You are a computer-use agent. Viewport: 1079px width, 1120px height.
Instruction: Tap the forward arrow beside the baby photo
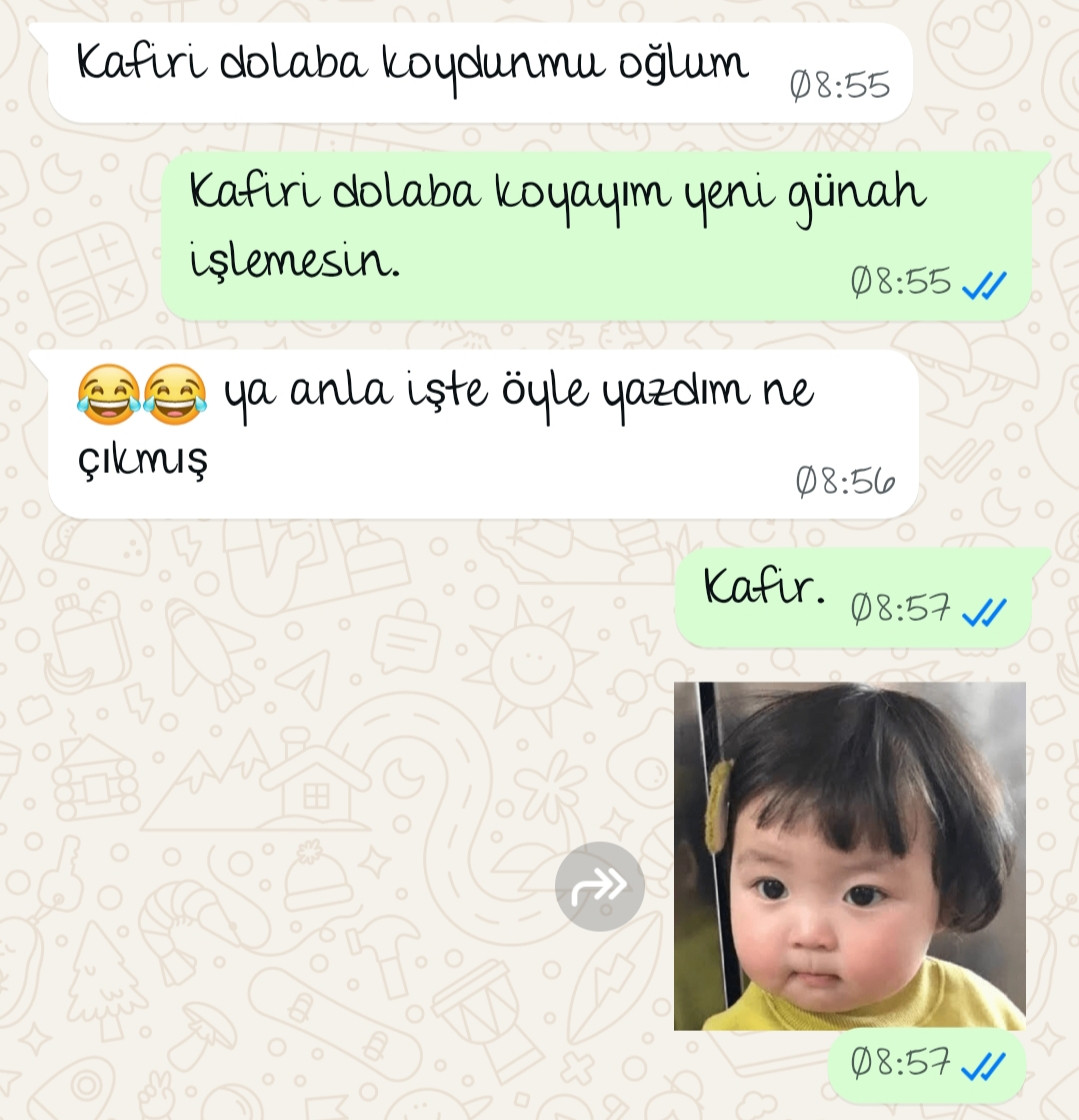tap(600, 885)
